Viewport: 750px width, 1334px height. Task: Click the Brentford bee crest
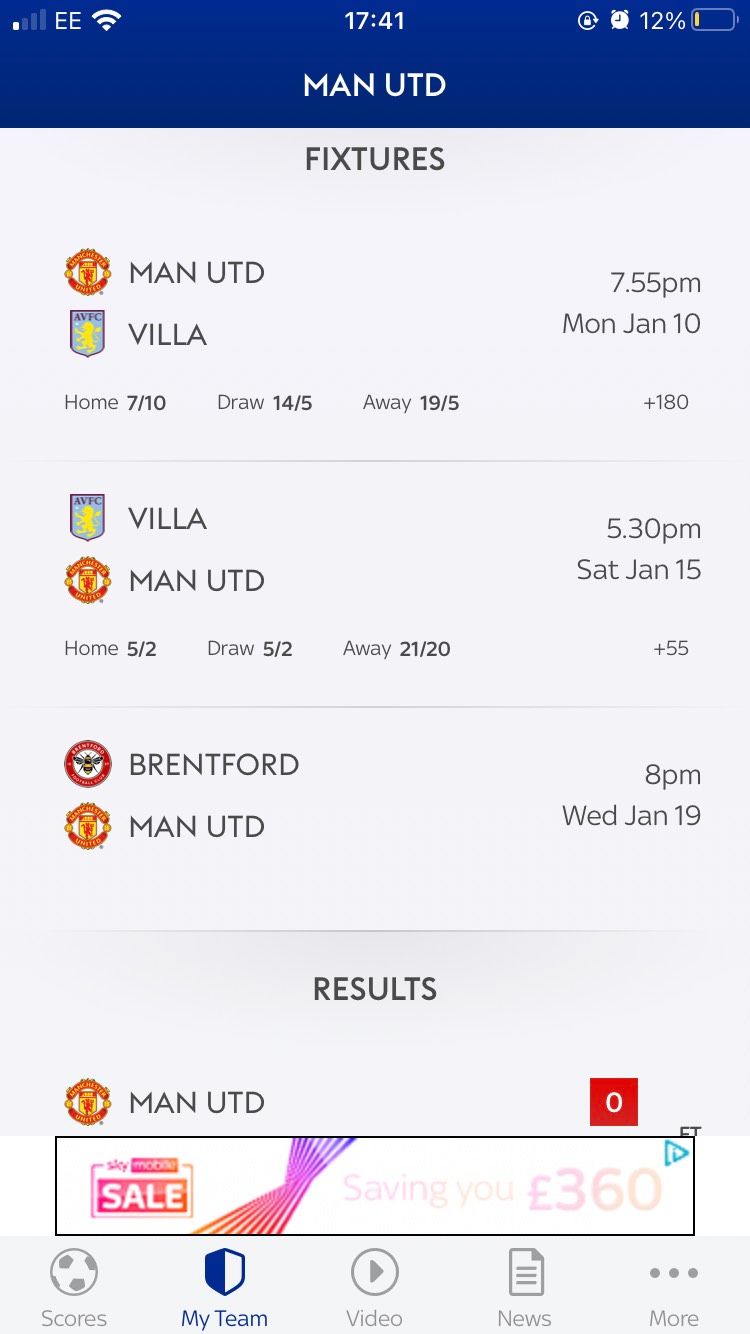(x=87, y=763)
